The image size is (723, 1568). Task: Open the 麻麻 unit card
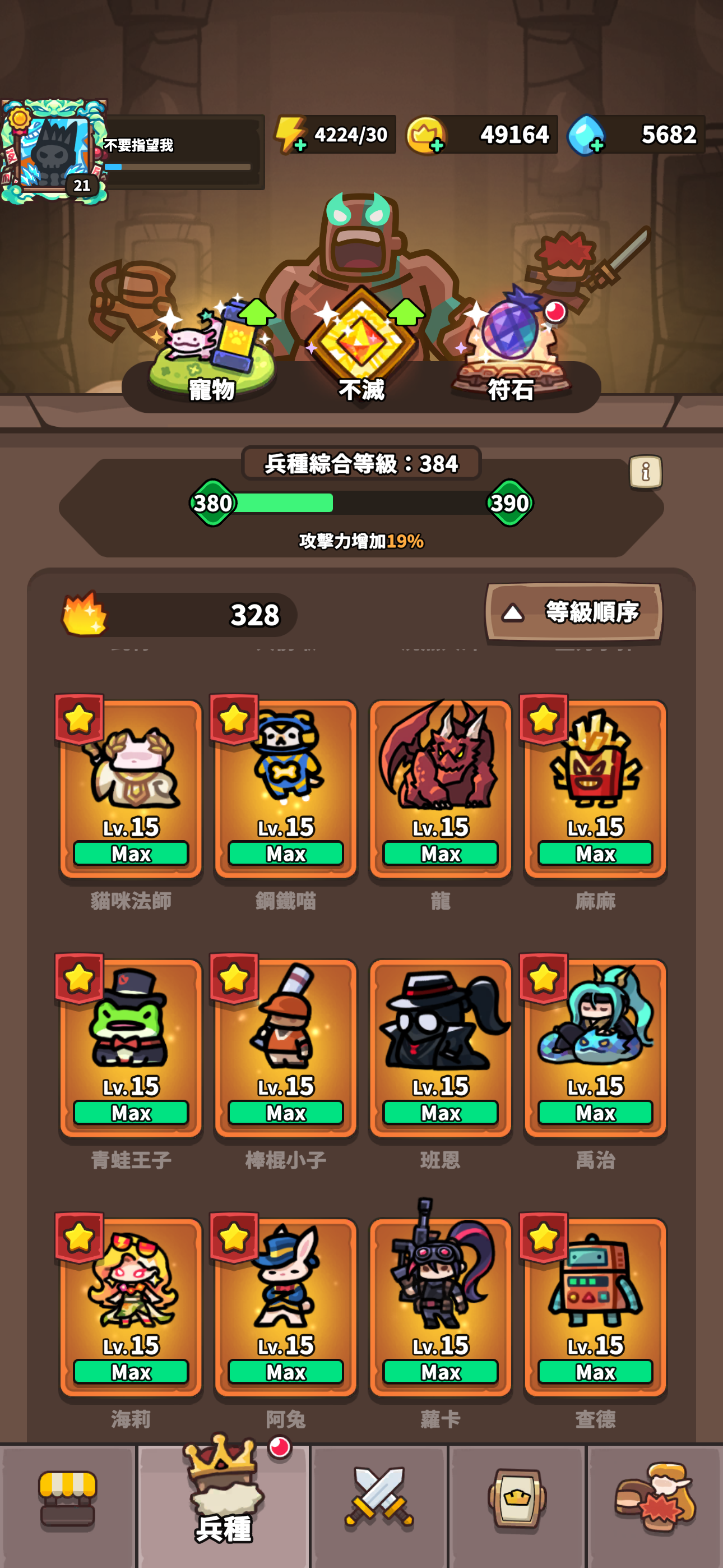point(595,788)
